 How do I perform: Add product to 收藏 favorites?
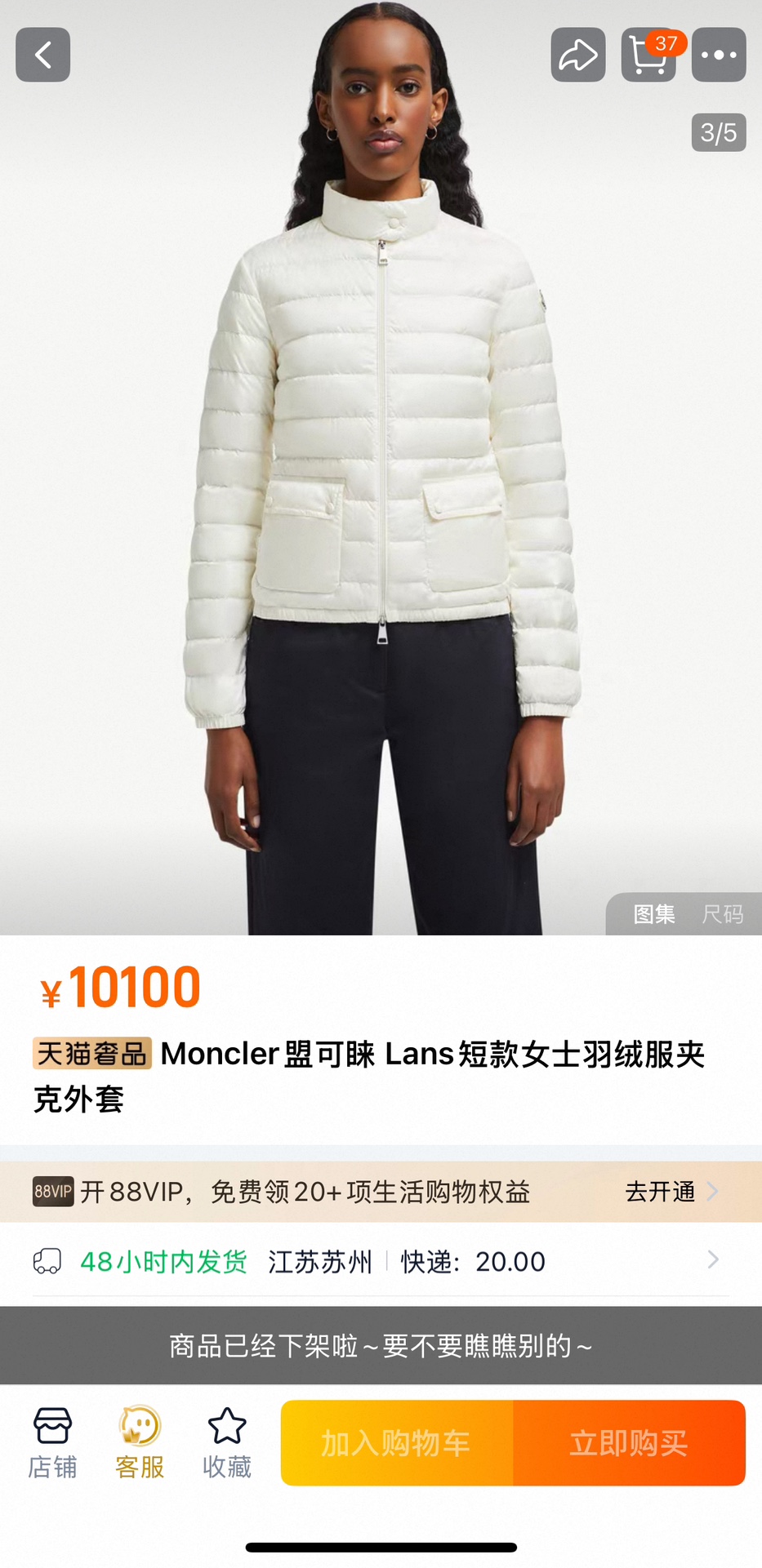click(x=227, y=1443)
